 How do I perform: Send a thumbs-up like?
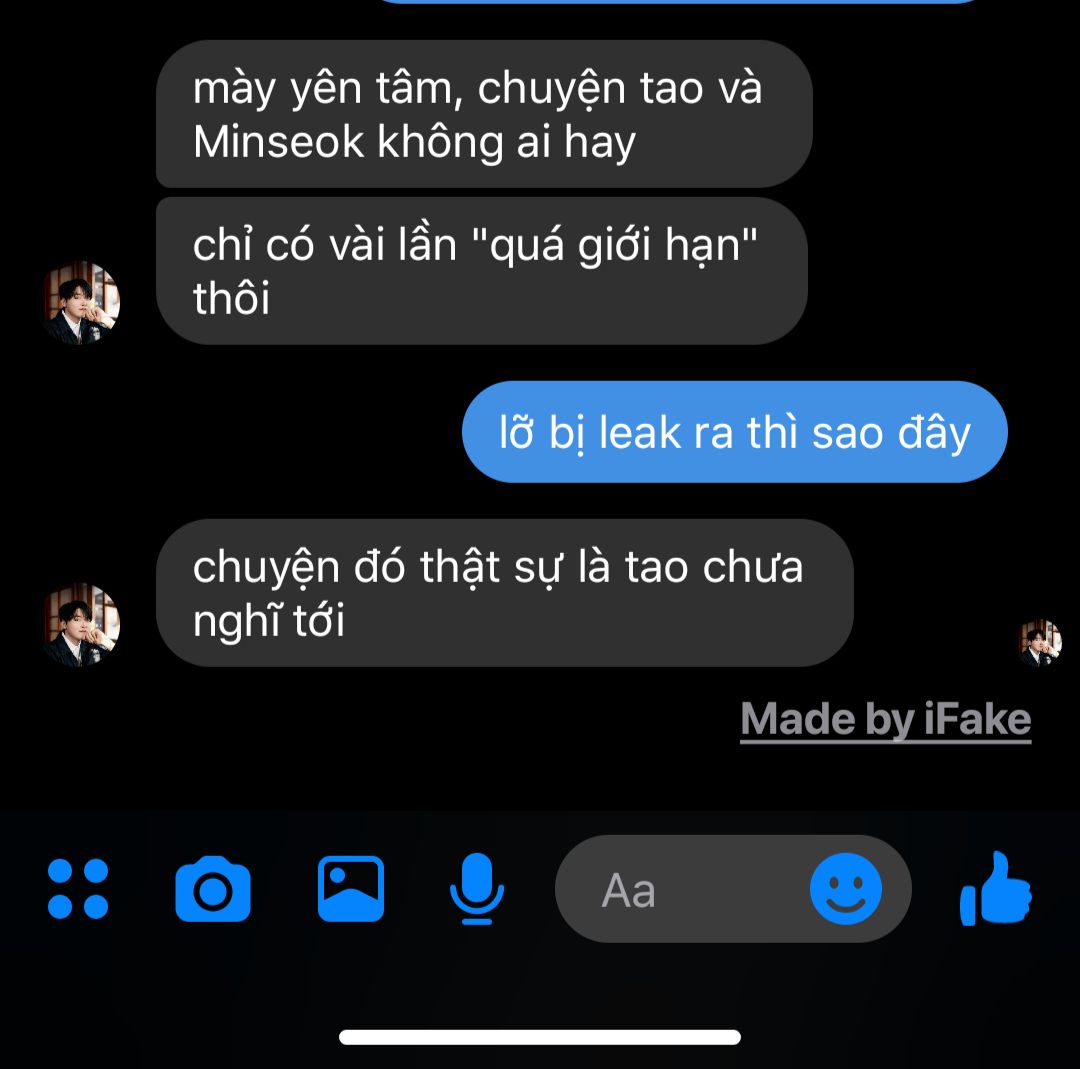tap(995, 889)
